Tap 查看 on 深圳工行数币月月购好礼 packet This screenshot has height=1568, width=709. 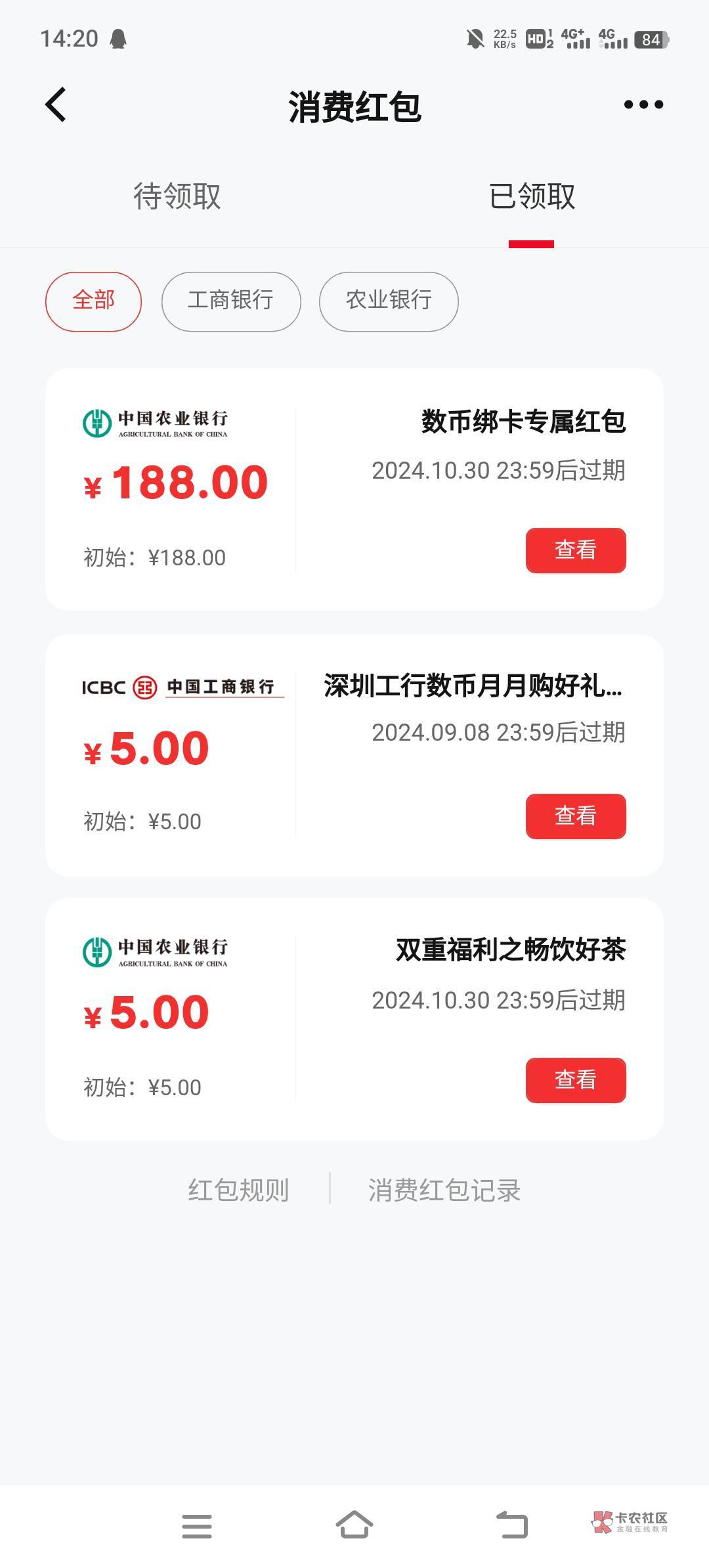click(576, 816)
